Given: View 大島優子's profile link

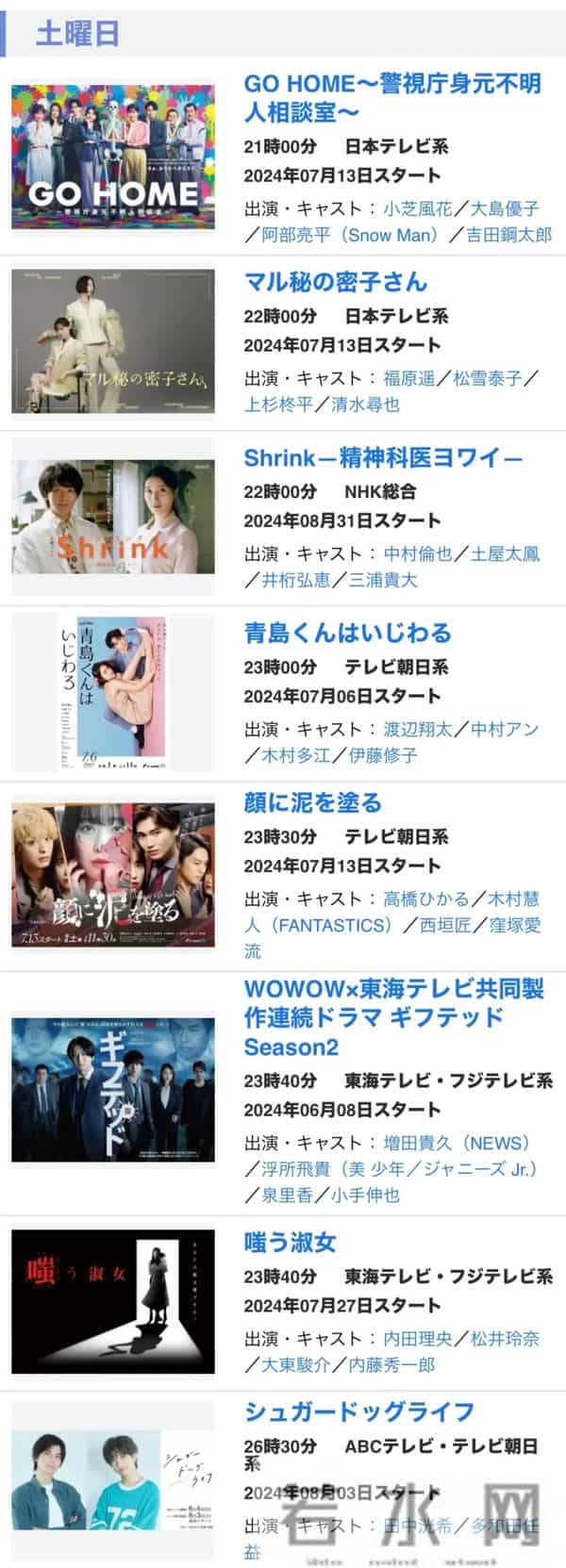Looking at the screenshot, I should pyautogui.click(x=505, y=208).
